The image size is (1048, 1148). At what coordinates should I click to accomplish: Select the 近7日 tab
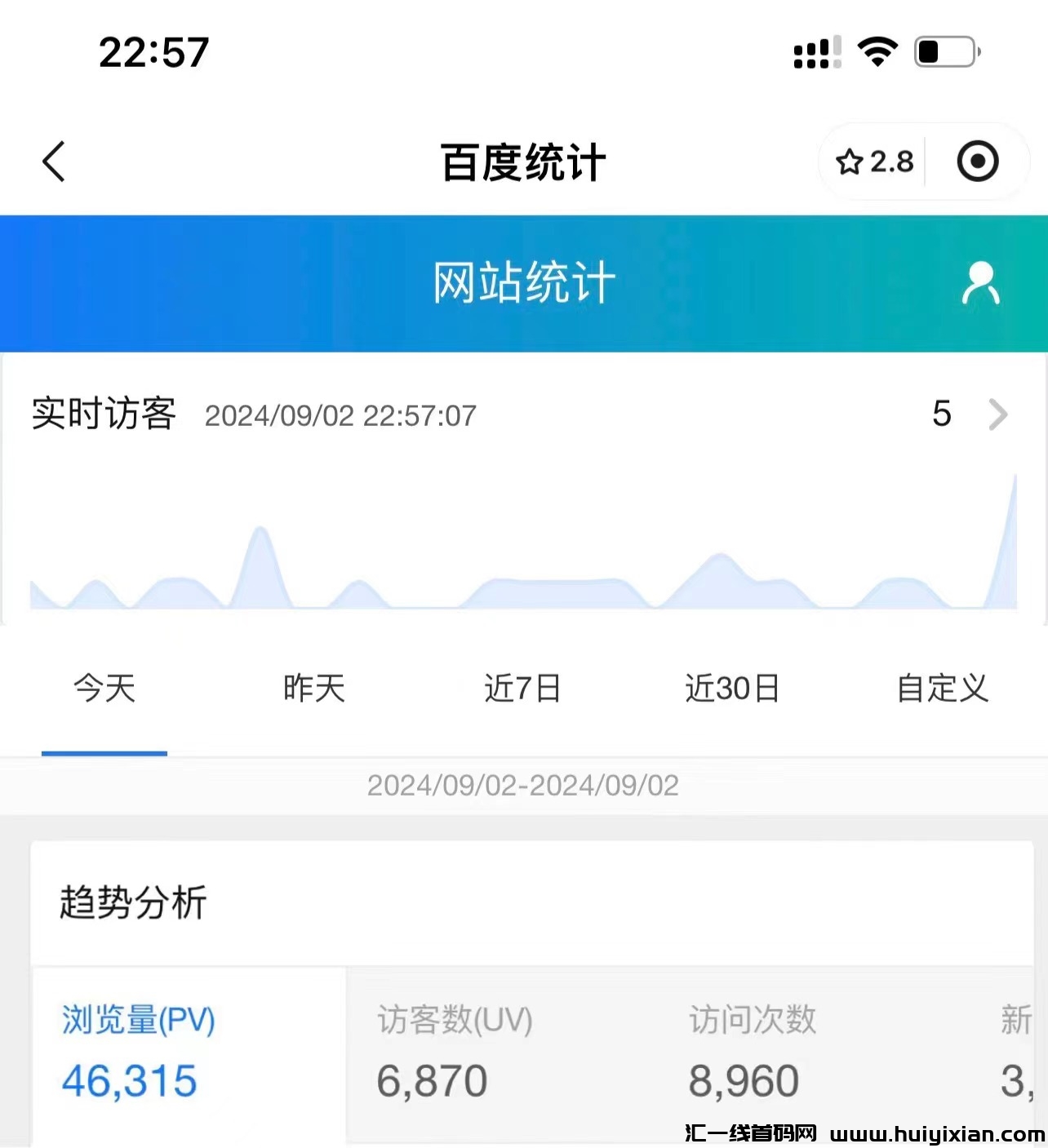(x=522, y=689)
